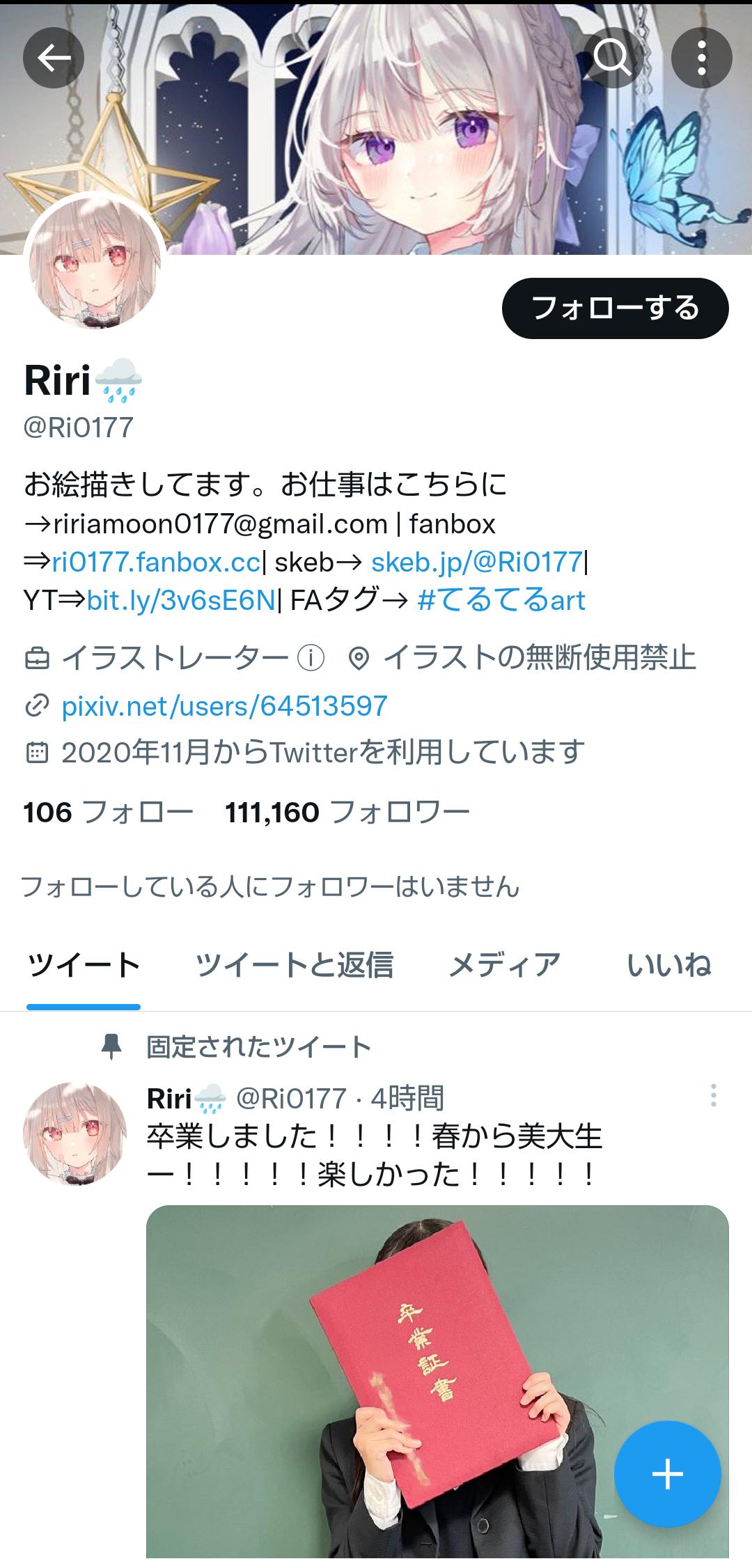The width and height of the screenshot is (752, 1568).
Task: Open the skeb.jp/@Ri0177 link
Action: [477, 562]
